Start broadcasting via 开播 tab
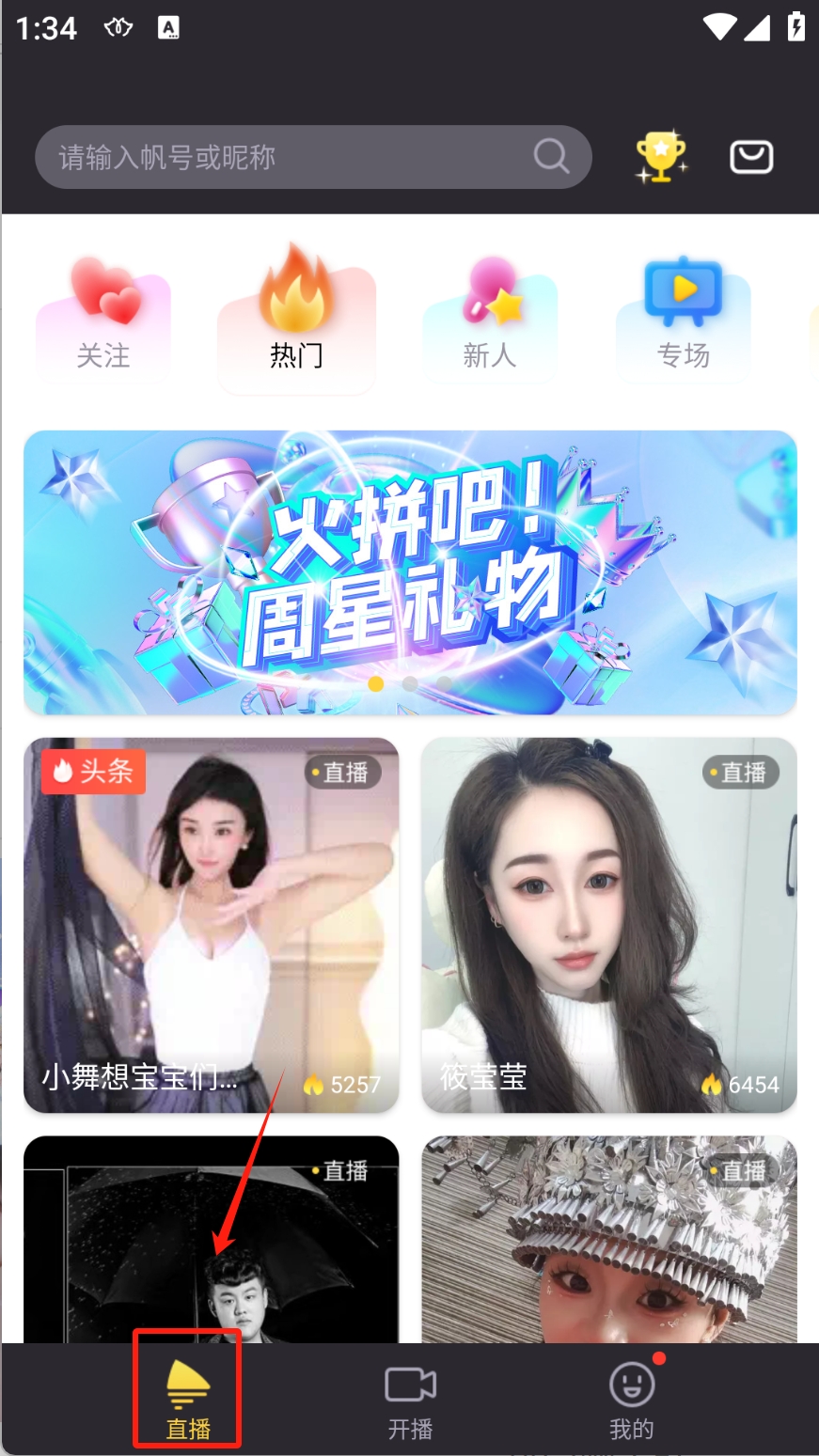 pos(410,1400)
